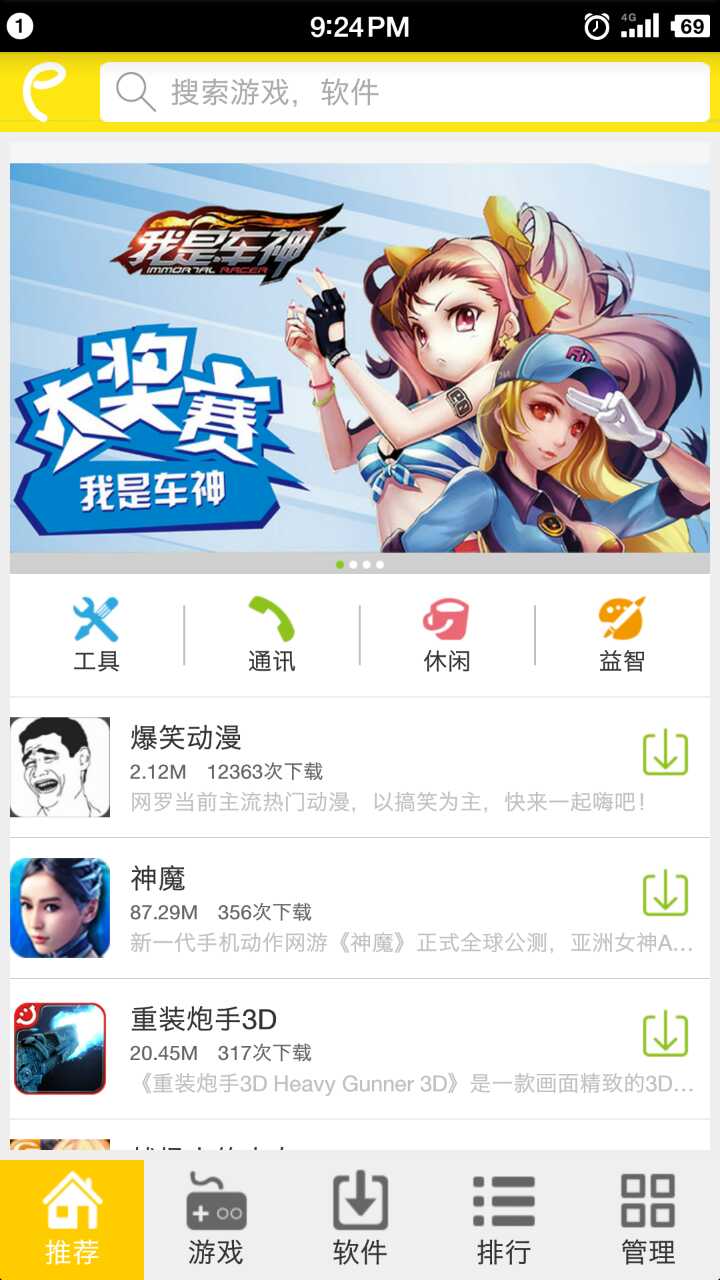The height and width of the screenshot is (1280, 720).
Task: Browse the 休闲 category
Action: [x=447, y=634]
